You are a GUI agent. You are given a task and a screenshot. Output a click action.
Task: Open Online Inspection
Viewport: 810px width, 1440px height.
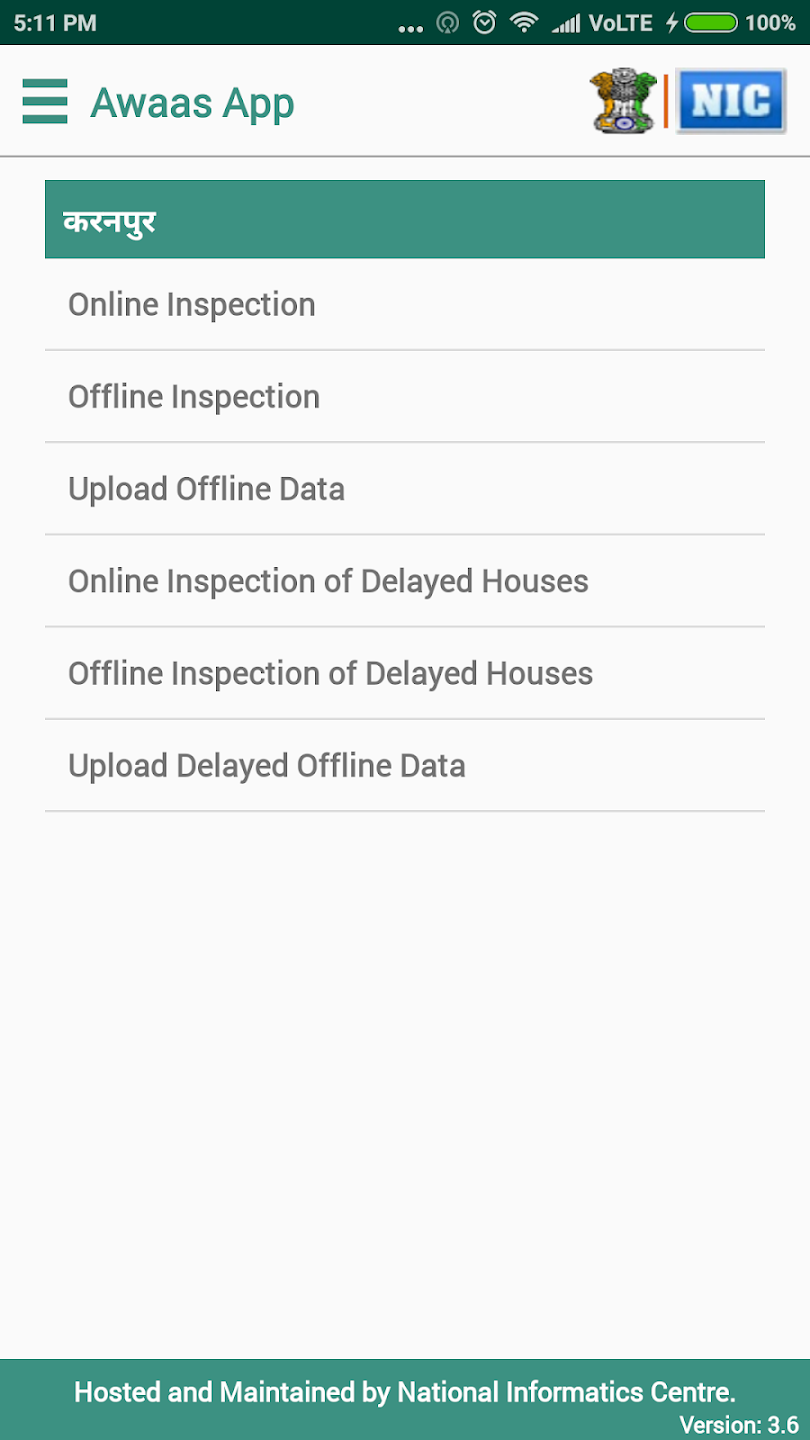(x=192, y=305)
